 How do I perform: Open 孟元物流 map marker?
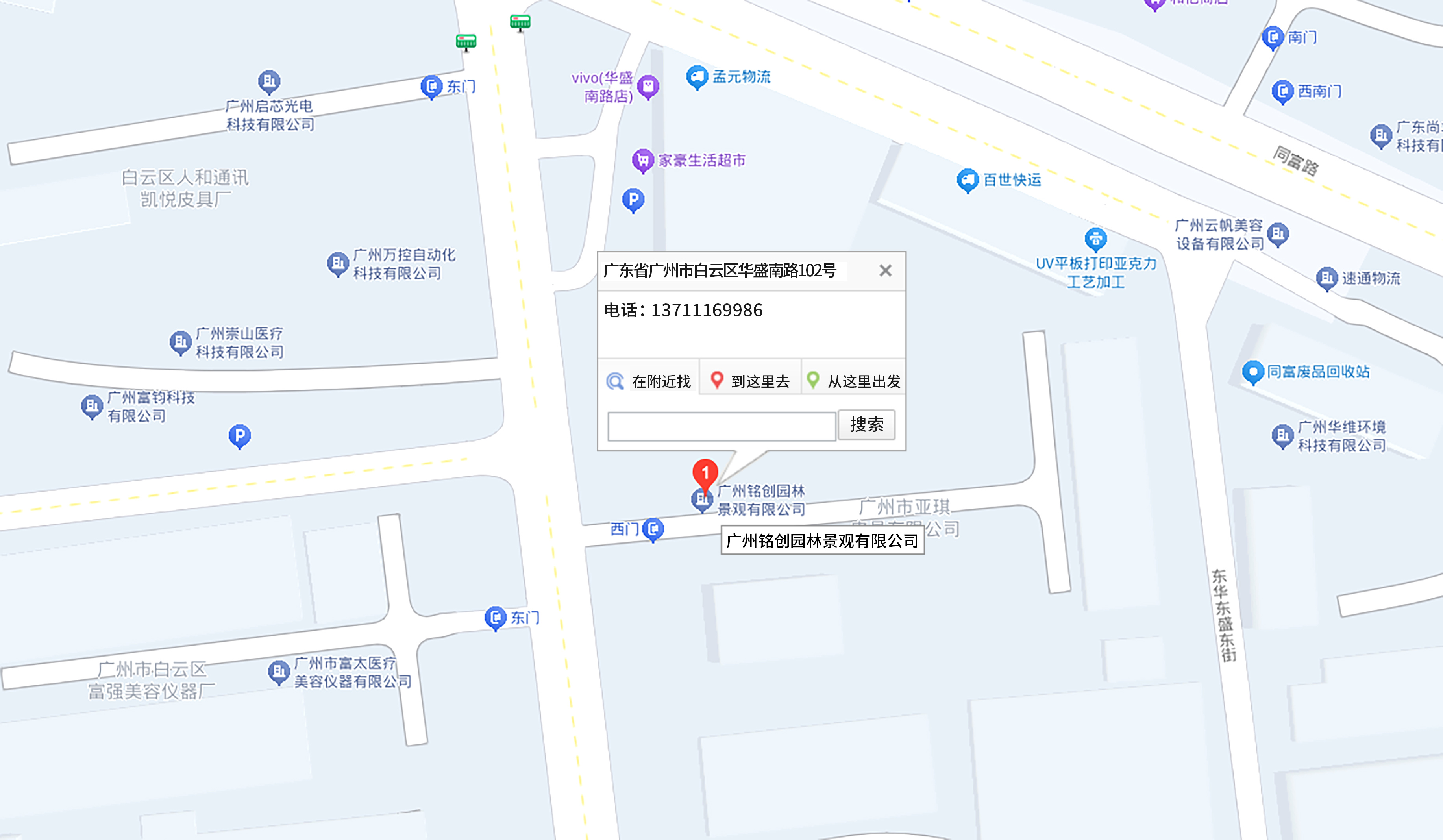(x=697, y=77)
